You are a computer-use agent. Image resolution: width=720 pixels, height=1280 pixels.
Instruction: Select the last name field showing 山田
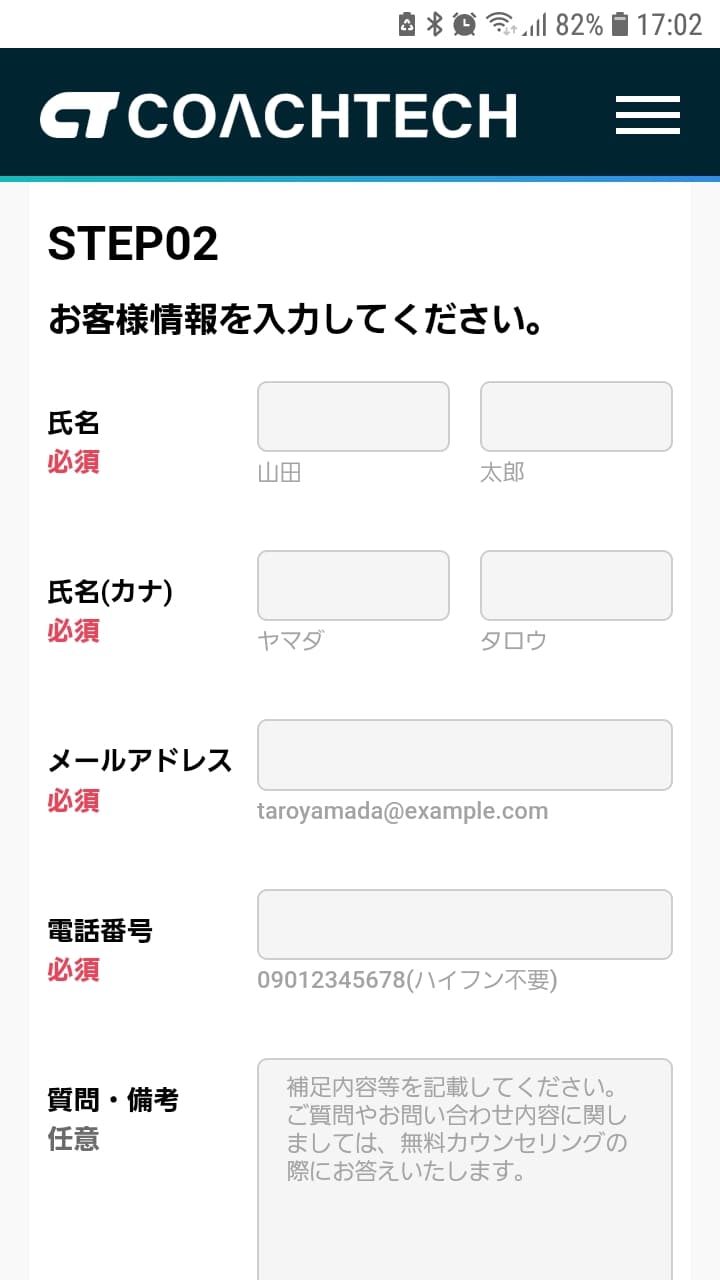353,416
